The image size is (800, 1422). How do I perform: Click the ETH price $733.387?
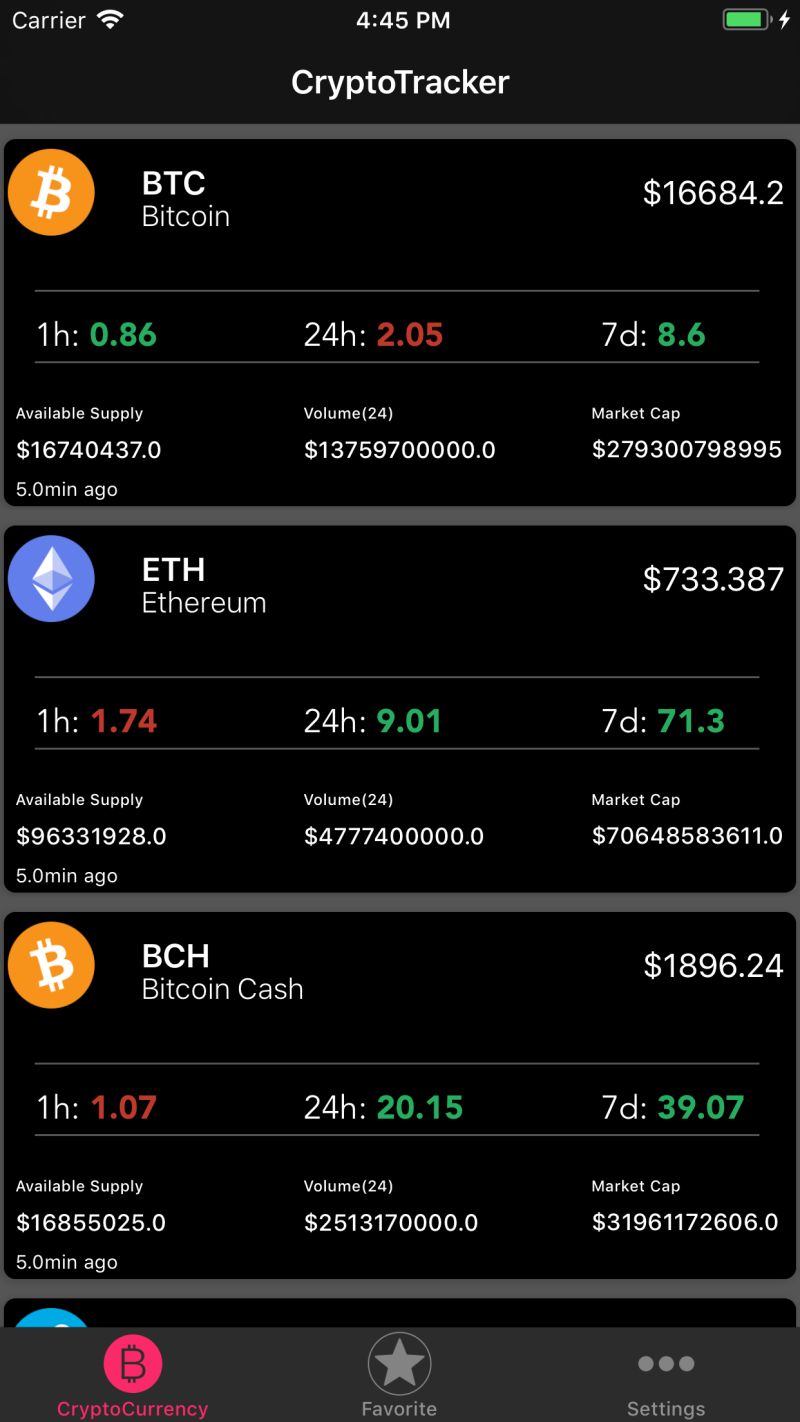coord(713,579)
